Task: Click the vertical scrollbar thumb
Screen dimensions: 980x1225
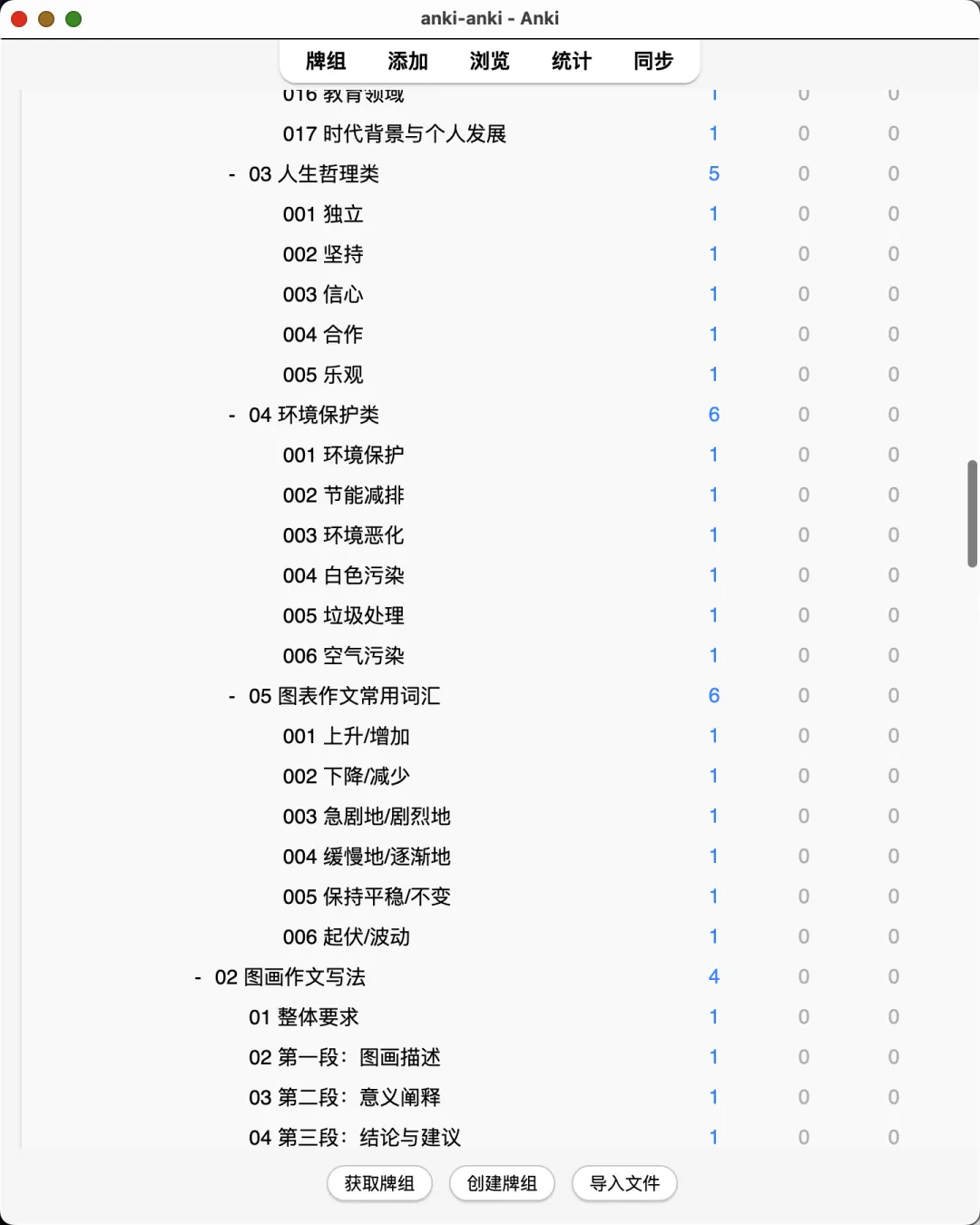Action: click(x=972, y=514)
